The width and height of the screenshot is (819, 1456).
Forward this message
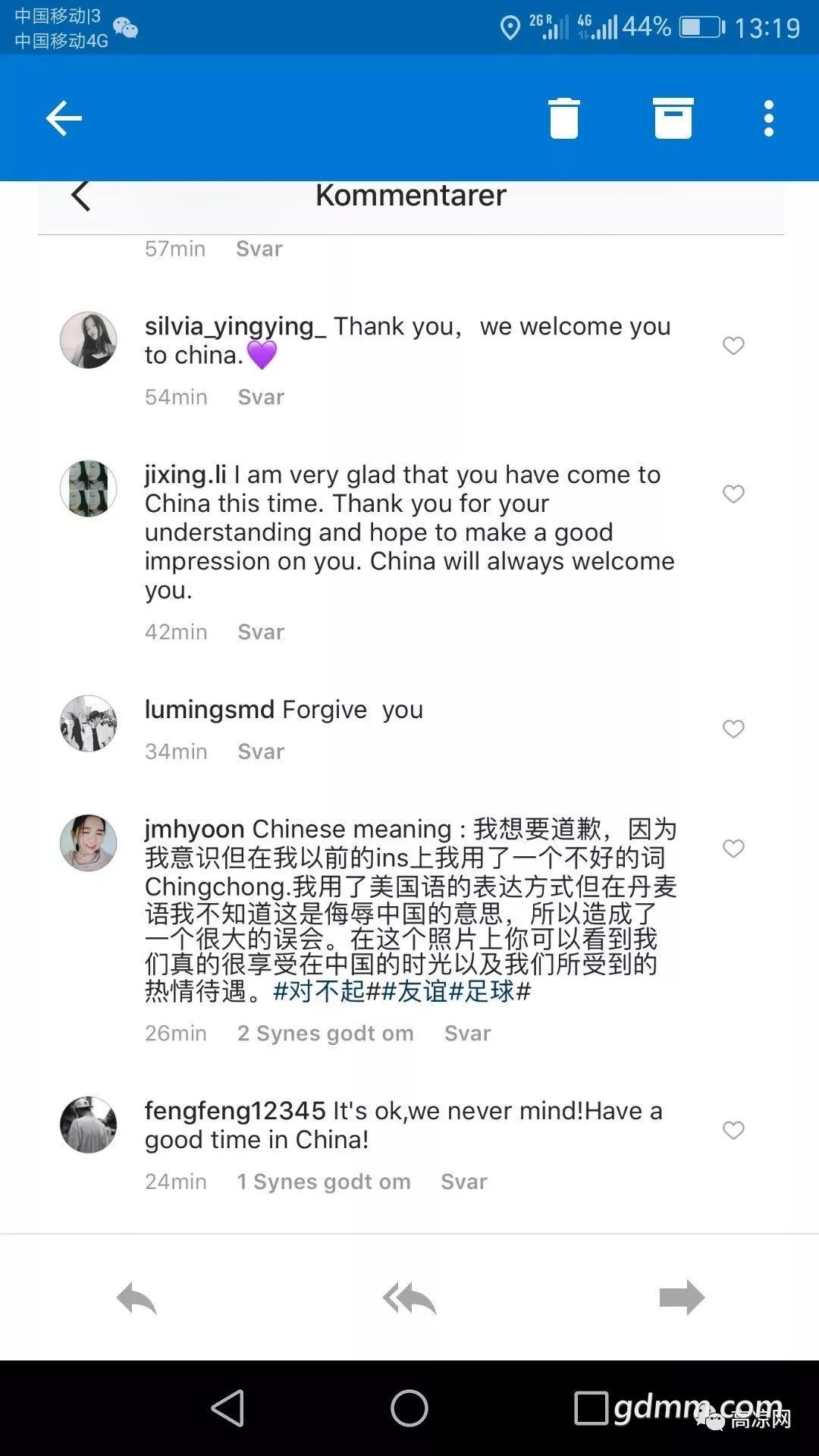[x=682, y=1298]
